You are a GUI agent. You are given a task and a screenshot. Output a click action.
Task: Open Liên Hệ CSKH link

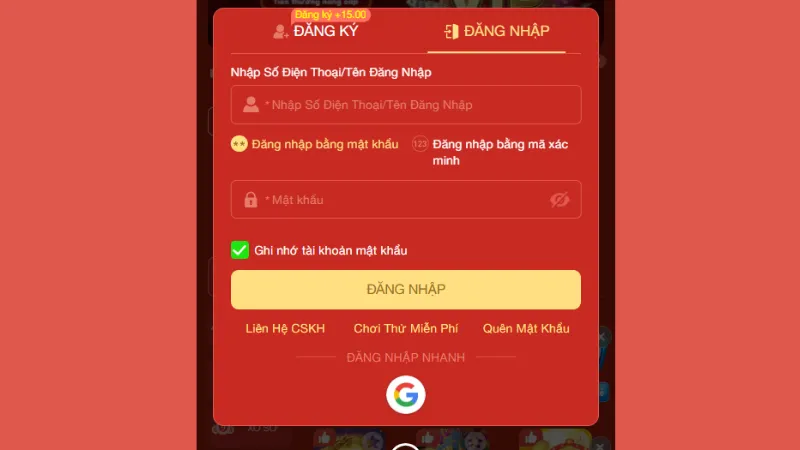(285, 328)
